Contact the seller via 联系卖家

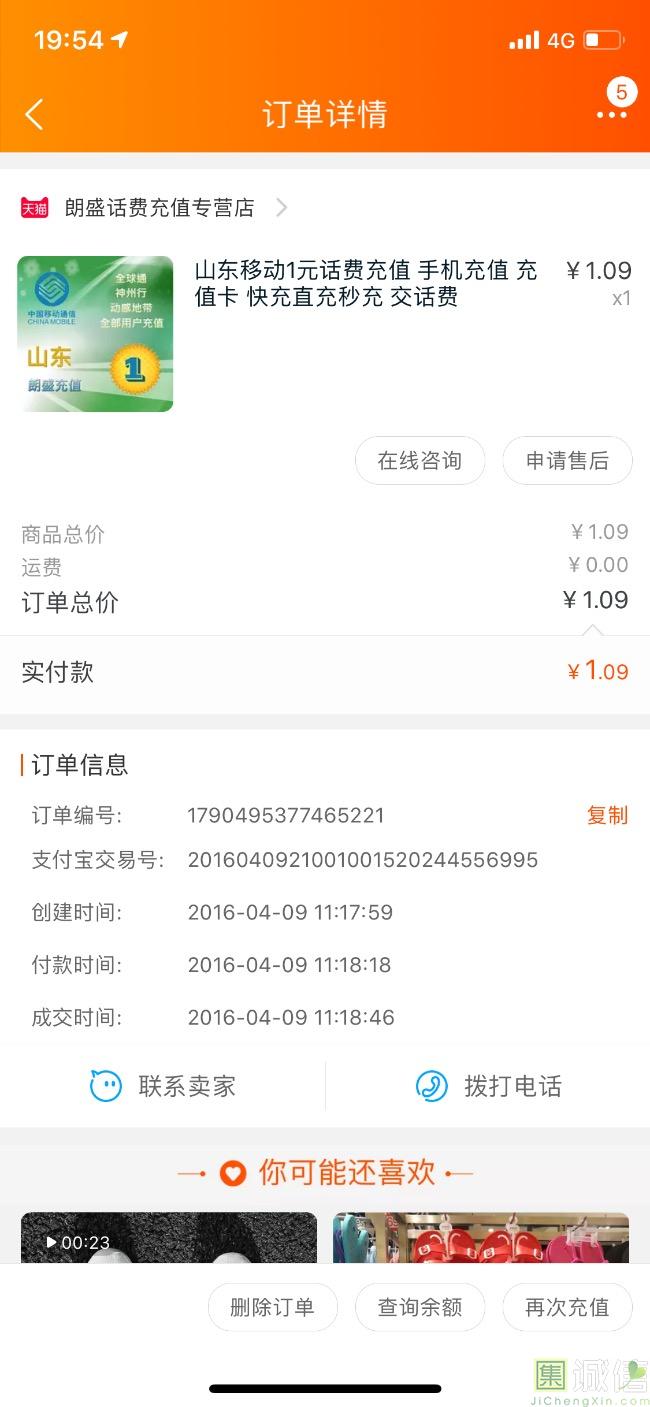164,1086
